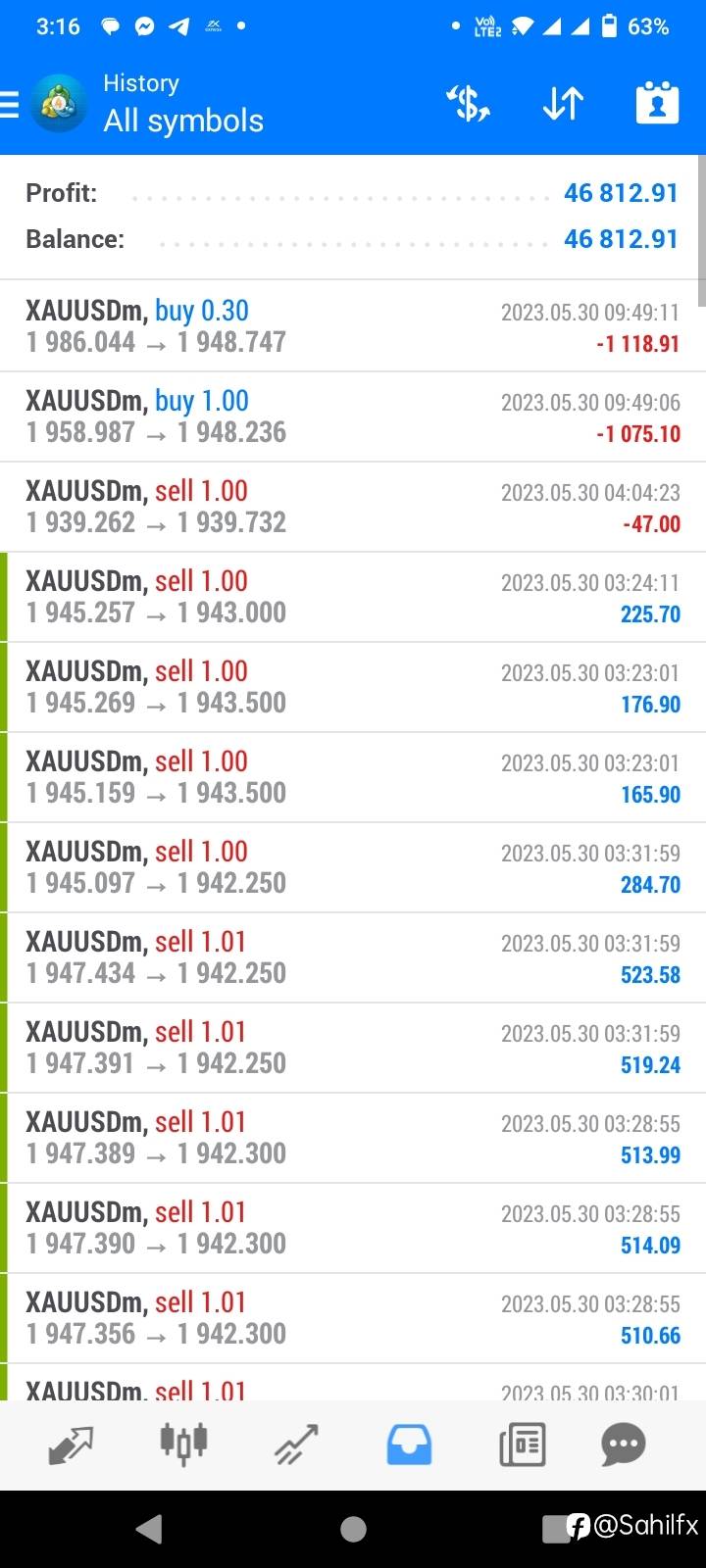The image size is (706, 1568).
Task: Open the sell 1.01 trade with profit 510.66
Action: coord(353,1318)
